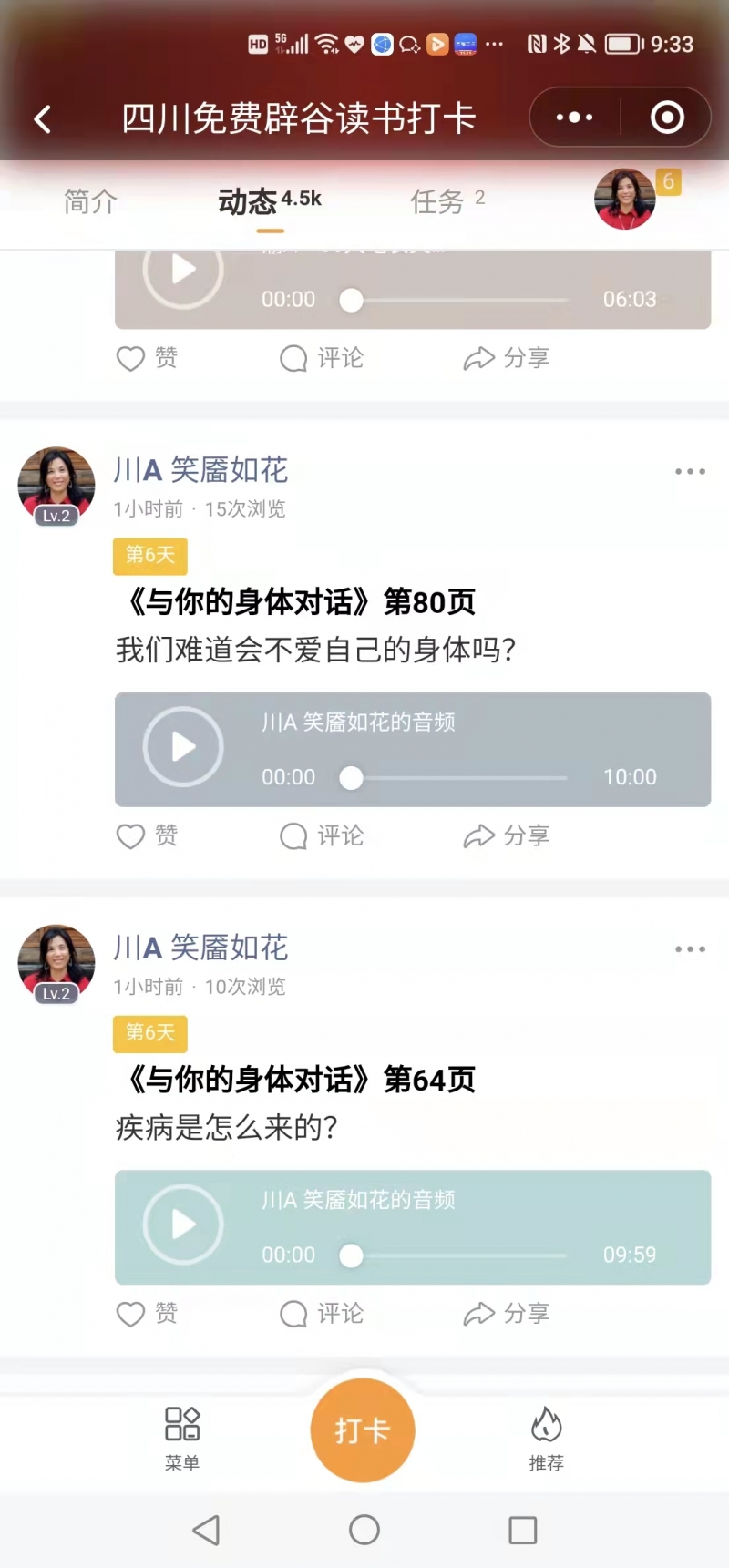Comment on the 第64页 post
The image size is (729, 1568).
click(321, 1313)
